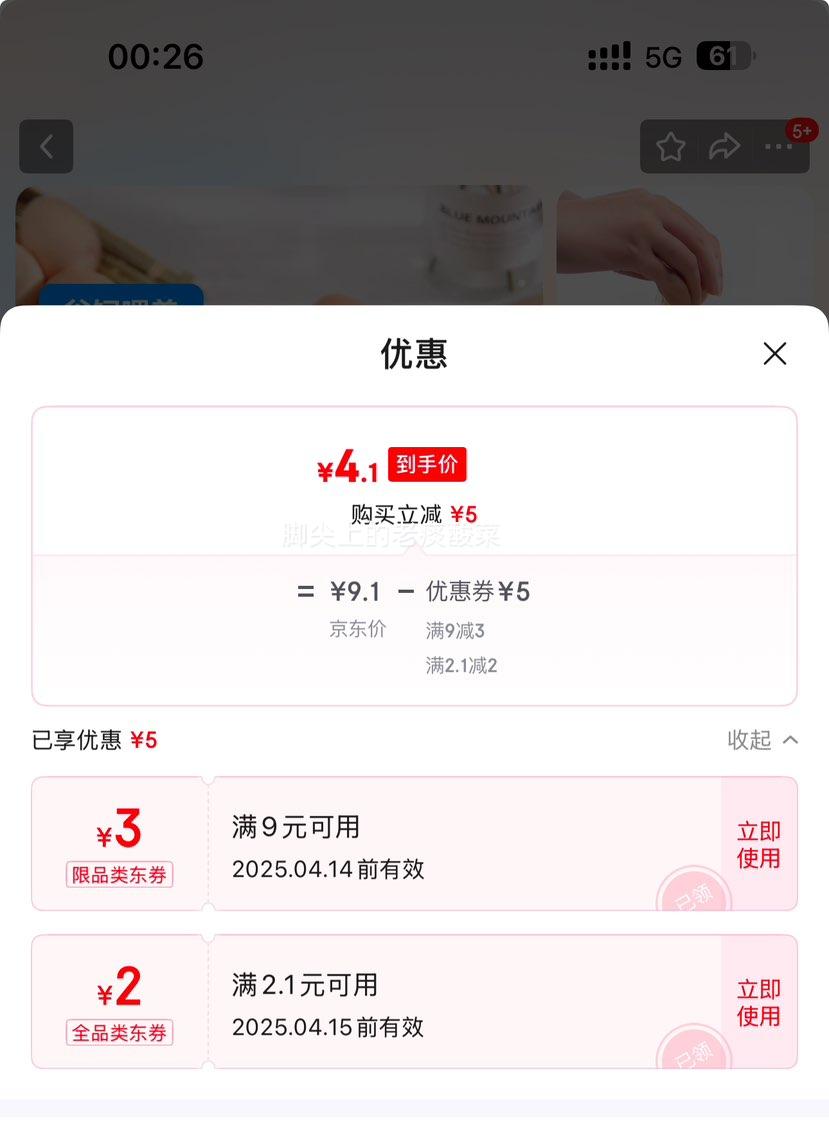The image size is (829, 1135).
Task: Collapse the coupon list using the 收起 chevron
Action: tap(760, 740)
